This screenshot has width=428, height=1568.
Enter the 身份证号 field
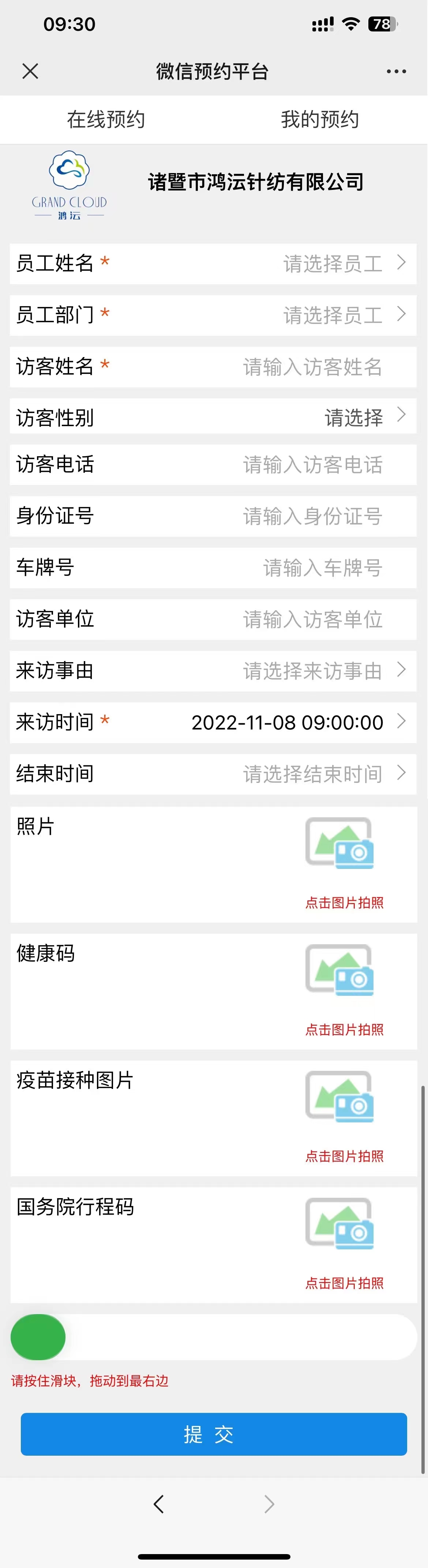[x=312, y=516]
